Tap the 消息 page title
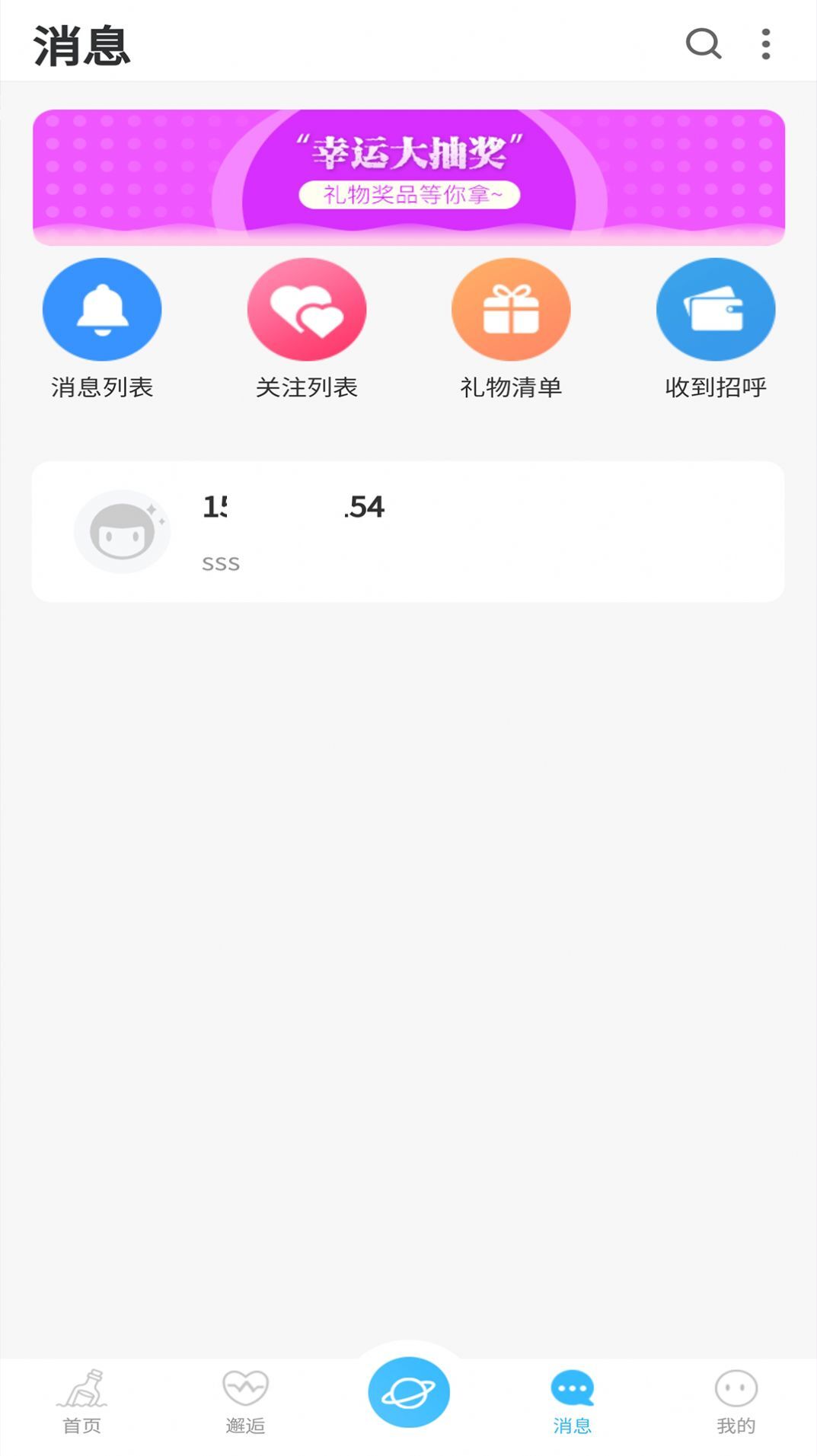Viewport: 817px width, 1456px height. 81,44
